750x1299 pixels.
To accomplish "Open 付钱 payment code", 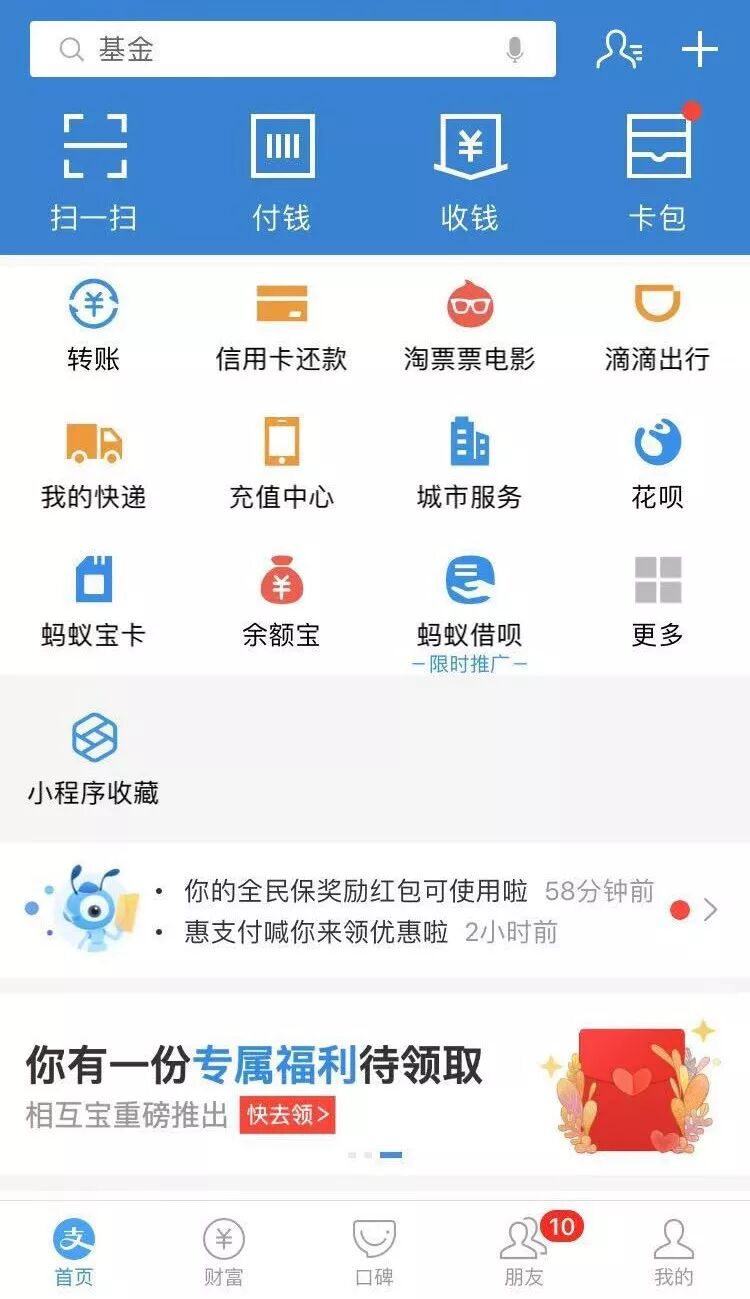I will click(282, 172).
